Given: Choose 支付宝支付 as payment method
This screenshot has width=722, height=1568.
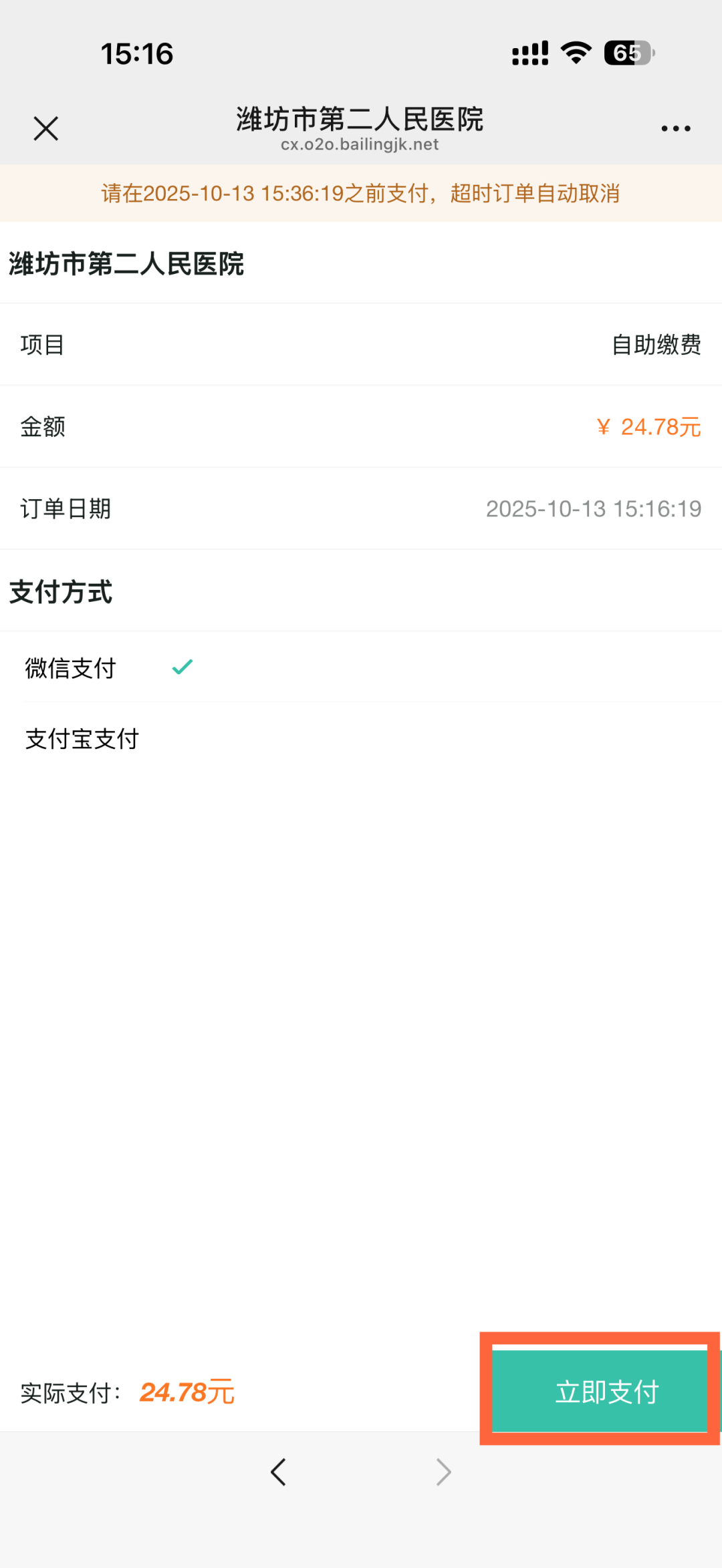Looking at the screenshot, I should coord(82,738).
